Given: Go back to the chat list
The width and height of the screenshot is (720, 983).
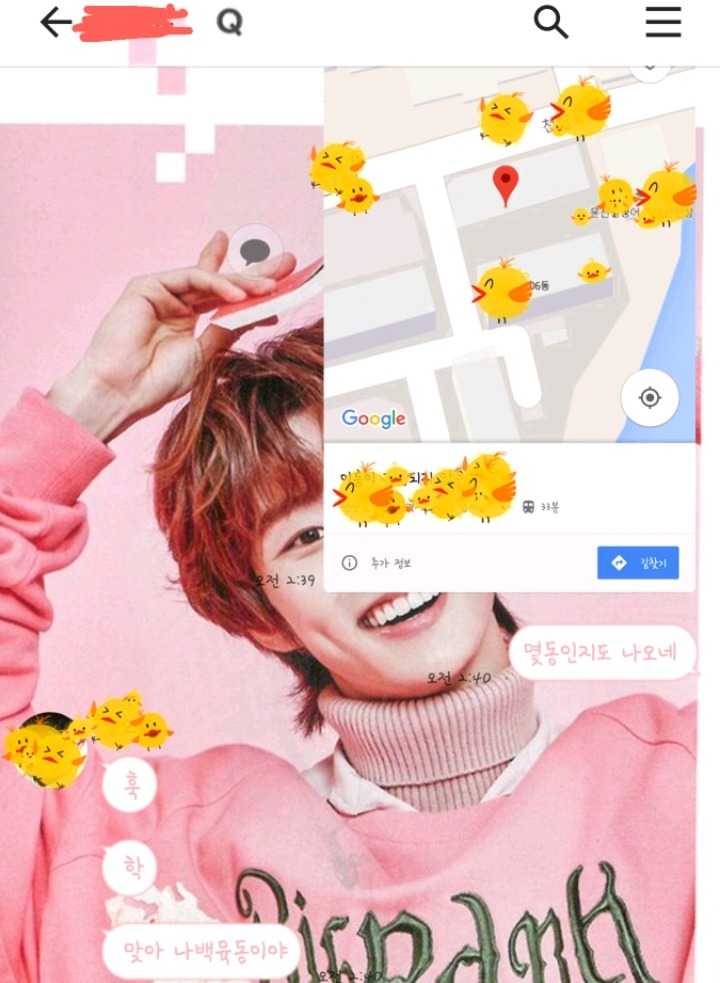Looking at the screenshot, I should point(55,23).
